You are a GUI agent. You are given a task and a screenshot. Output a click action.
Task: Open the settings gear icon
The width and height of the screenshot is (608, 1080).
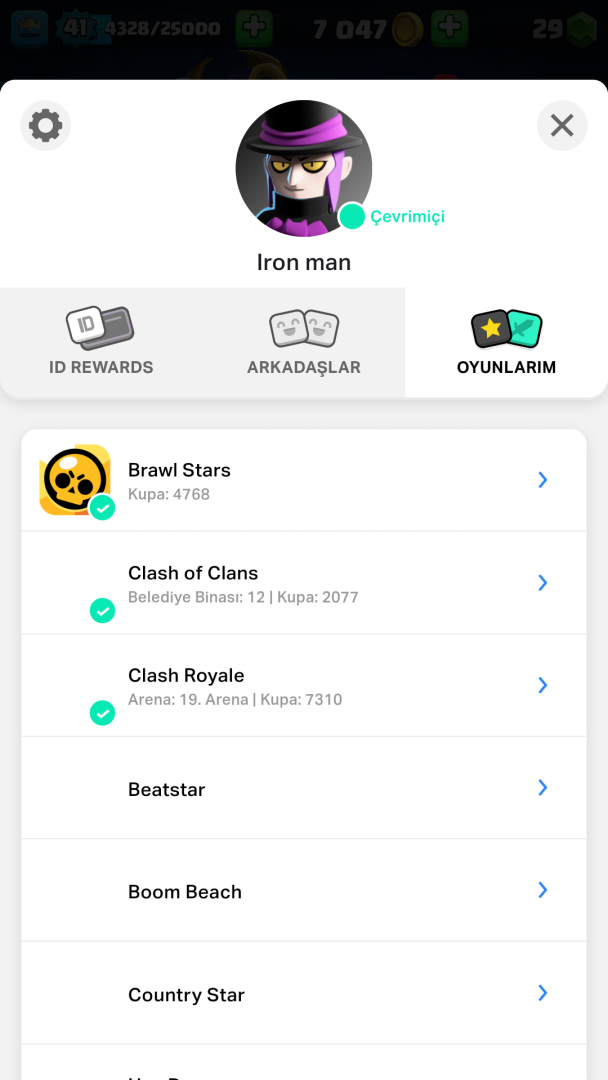click(45, 125)
